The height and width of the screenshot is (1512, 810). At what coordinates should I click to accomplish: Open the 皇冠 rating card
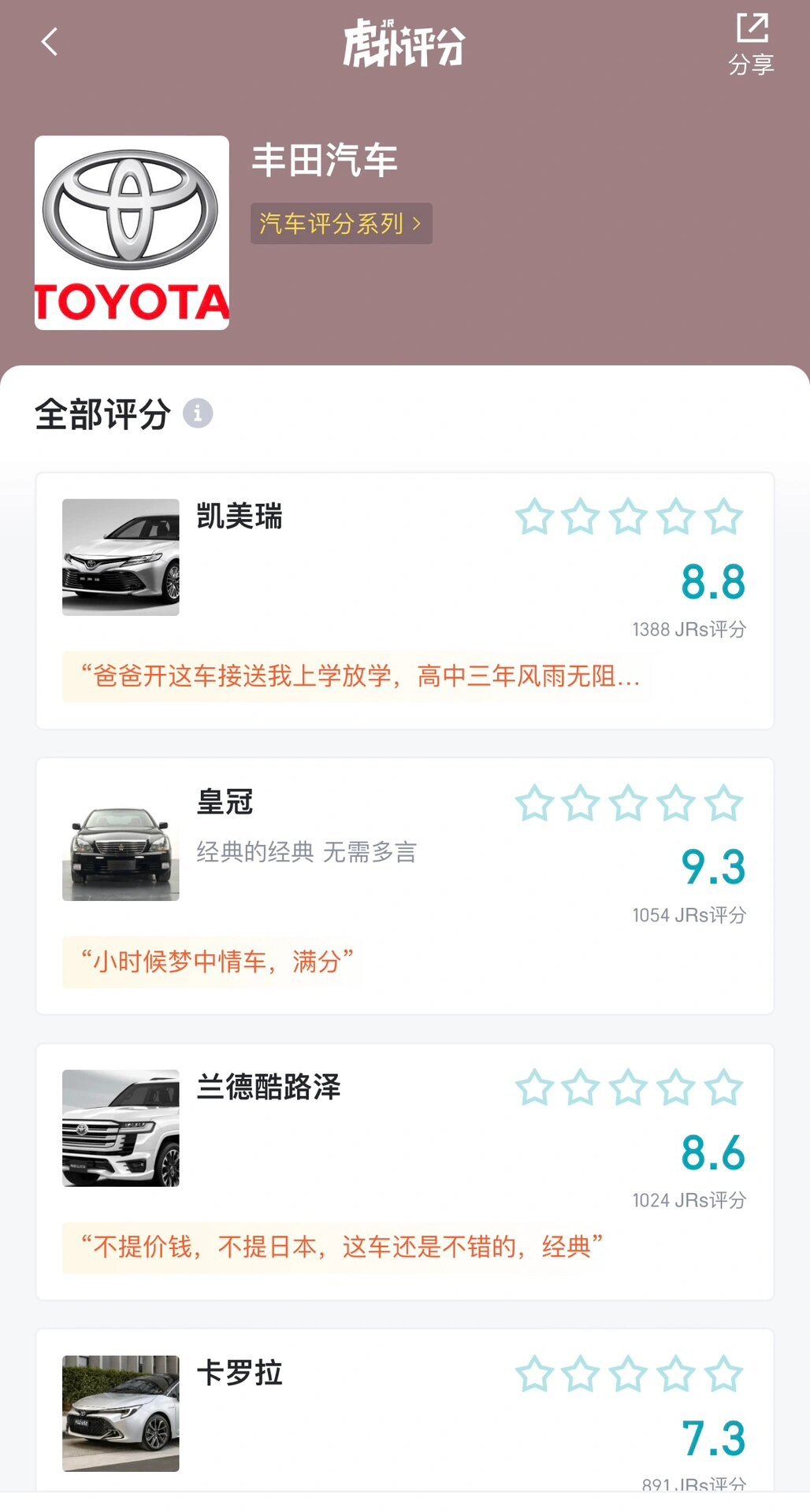pyautogui.click(x=405, y=886)
